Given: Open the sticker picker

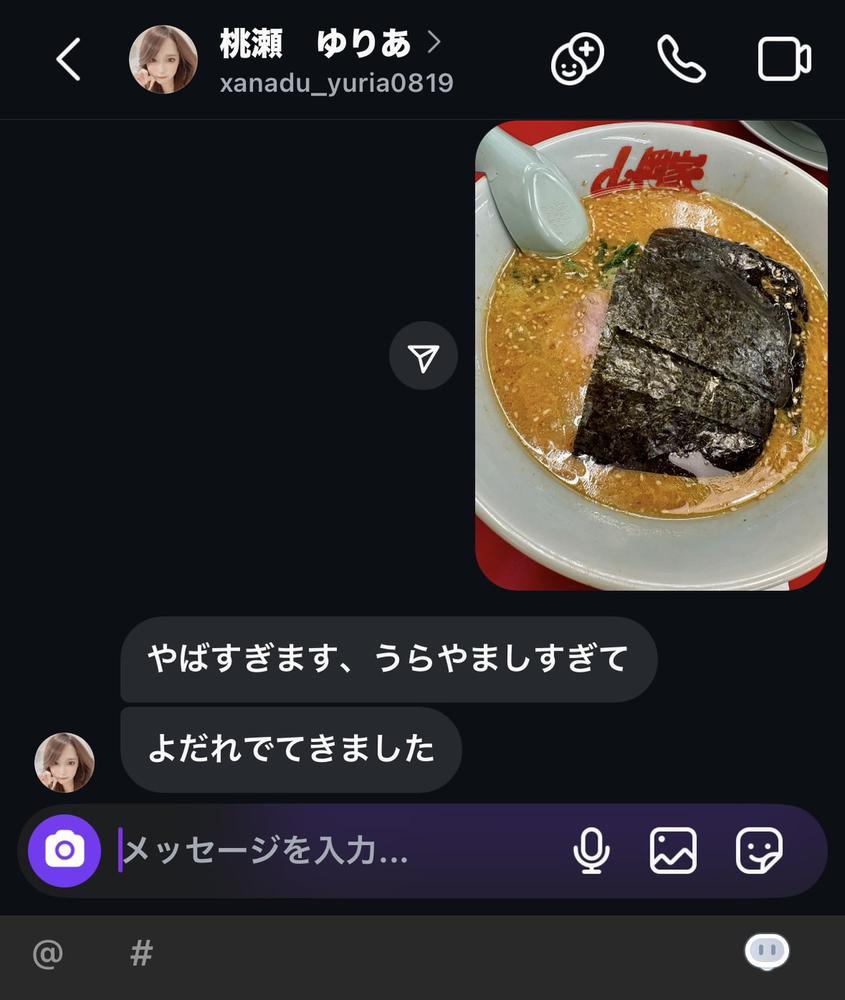Looking at the screenshot, I should [x=759, y=851].
